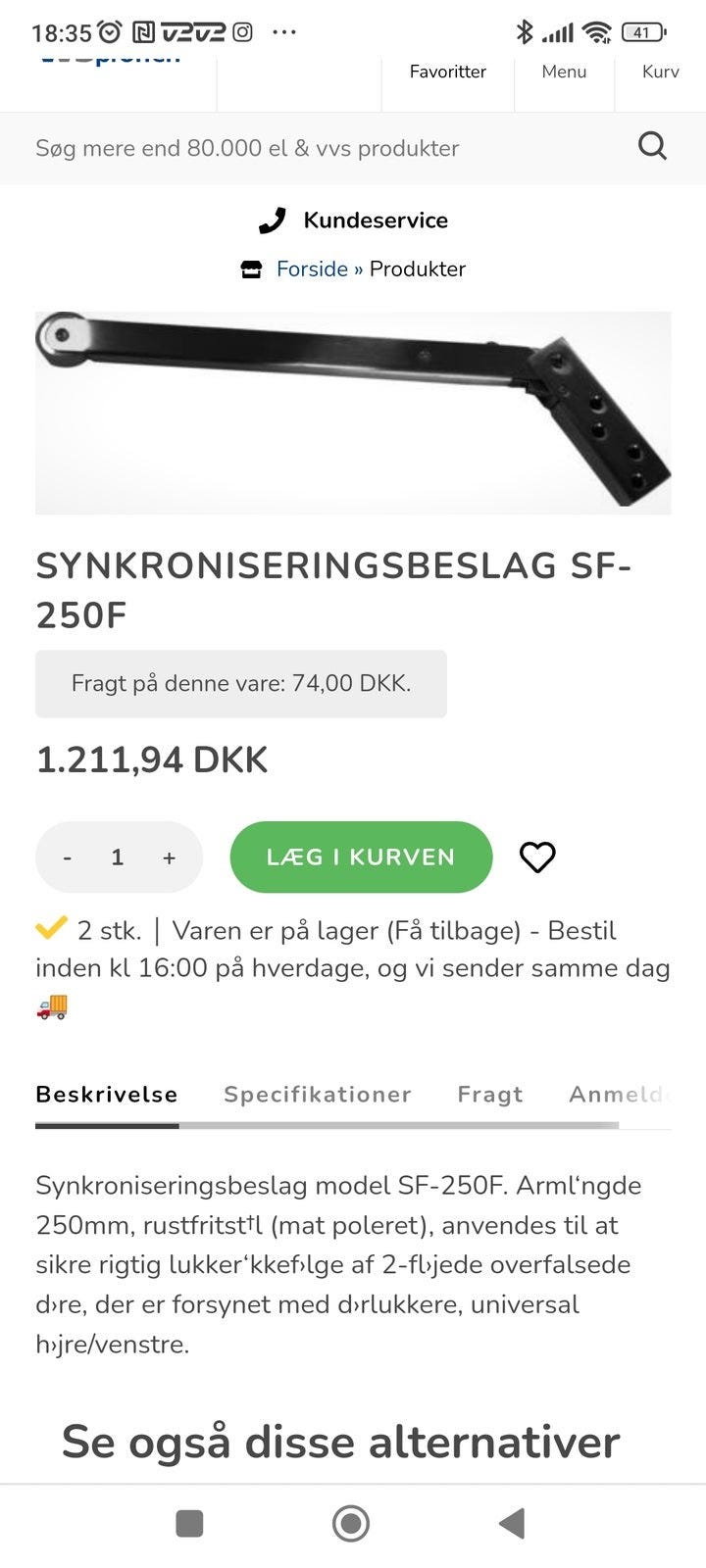Open Kurv shopping cart

pyautogui.click(x=660, y=72)
